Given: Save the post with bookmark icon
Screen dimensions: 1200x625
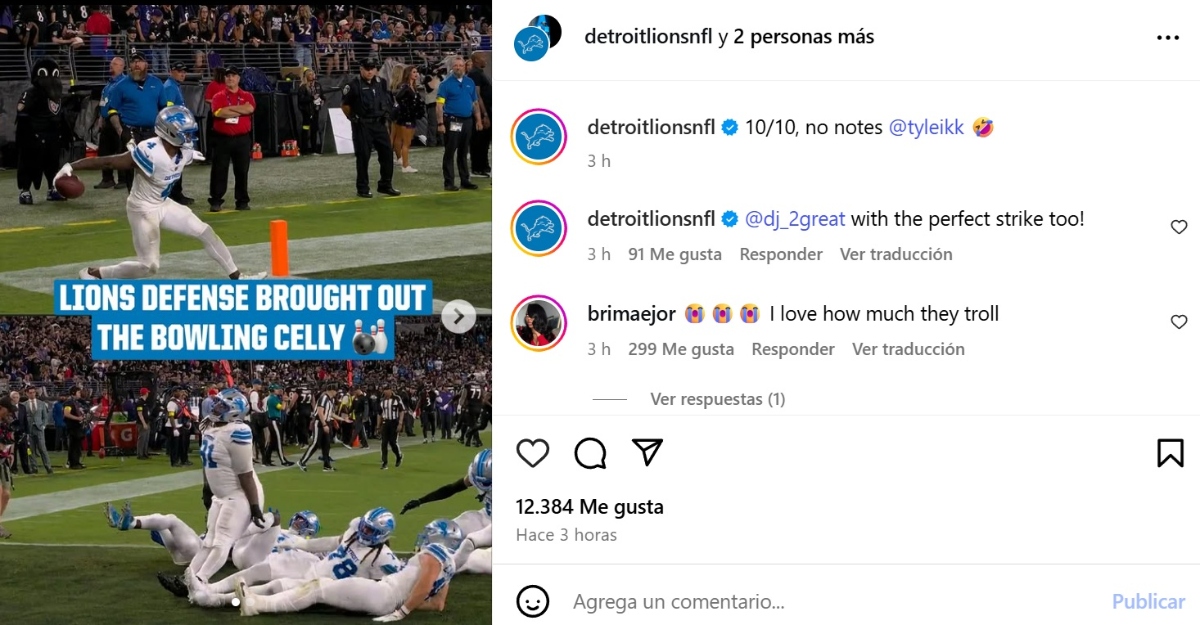Looking at the screenshot, I should point(1169,453).
